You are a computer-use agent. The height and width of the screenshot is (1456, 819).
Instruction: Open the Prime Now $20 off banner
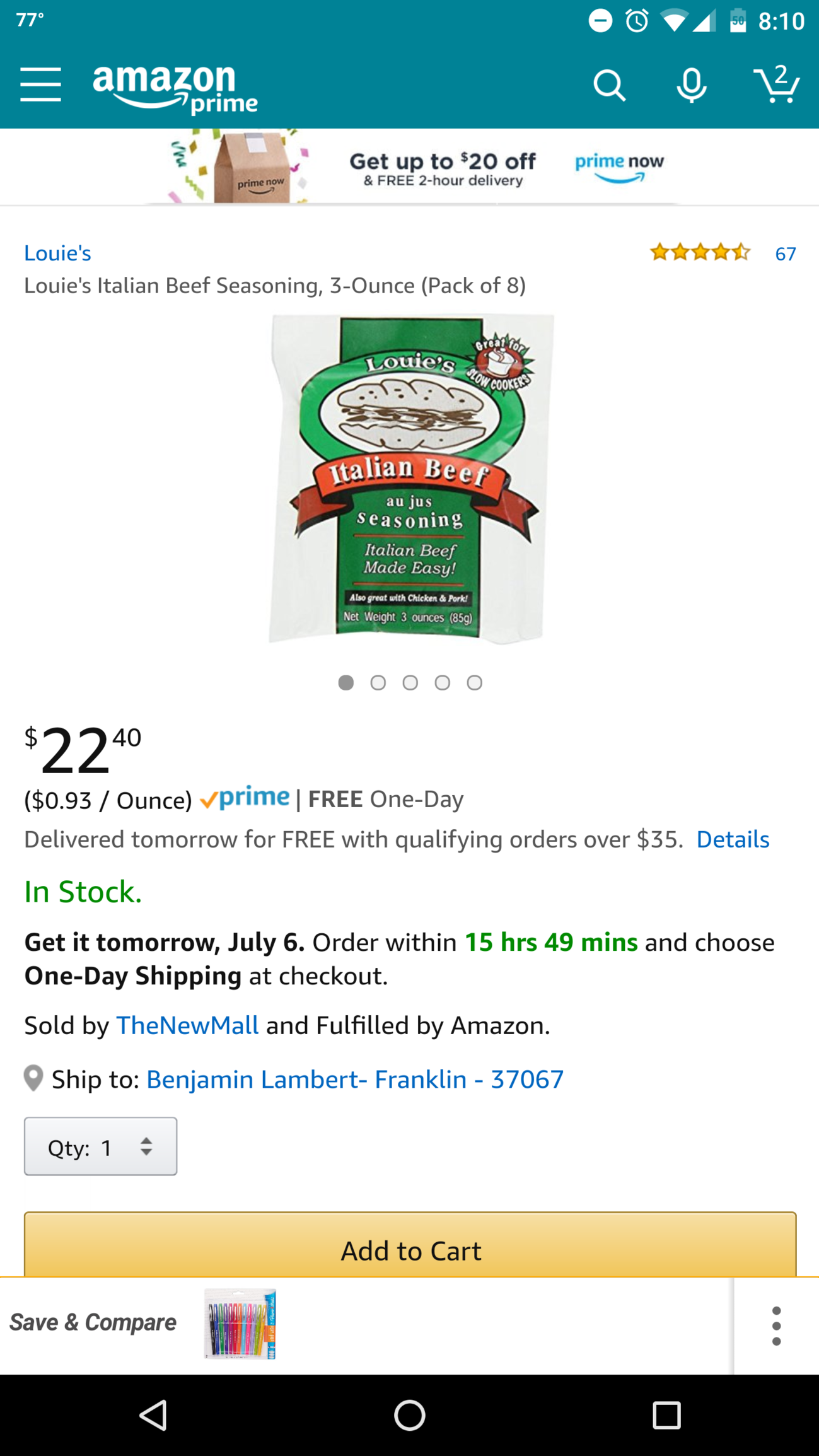(410, 168)
